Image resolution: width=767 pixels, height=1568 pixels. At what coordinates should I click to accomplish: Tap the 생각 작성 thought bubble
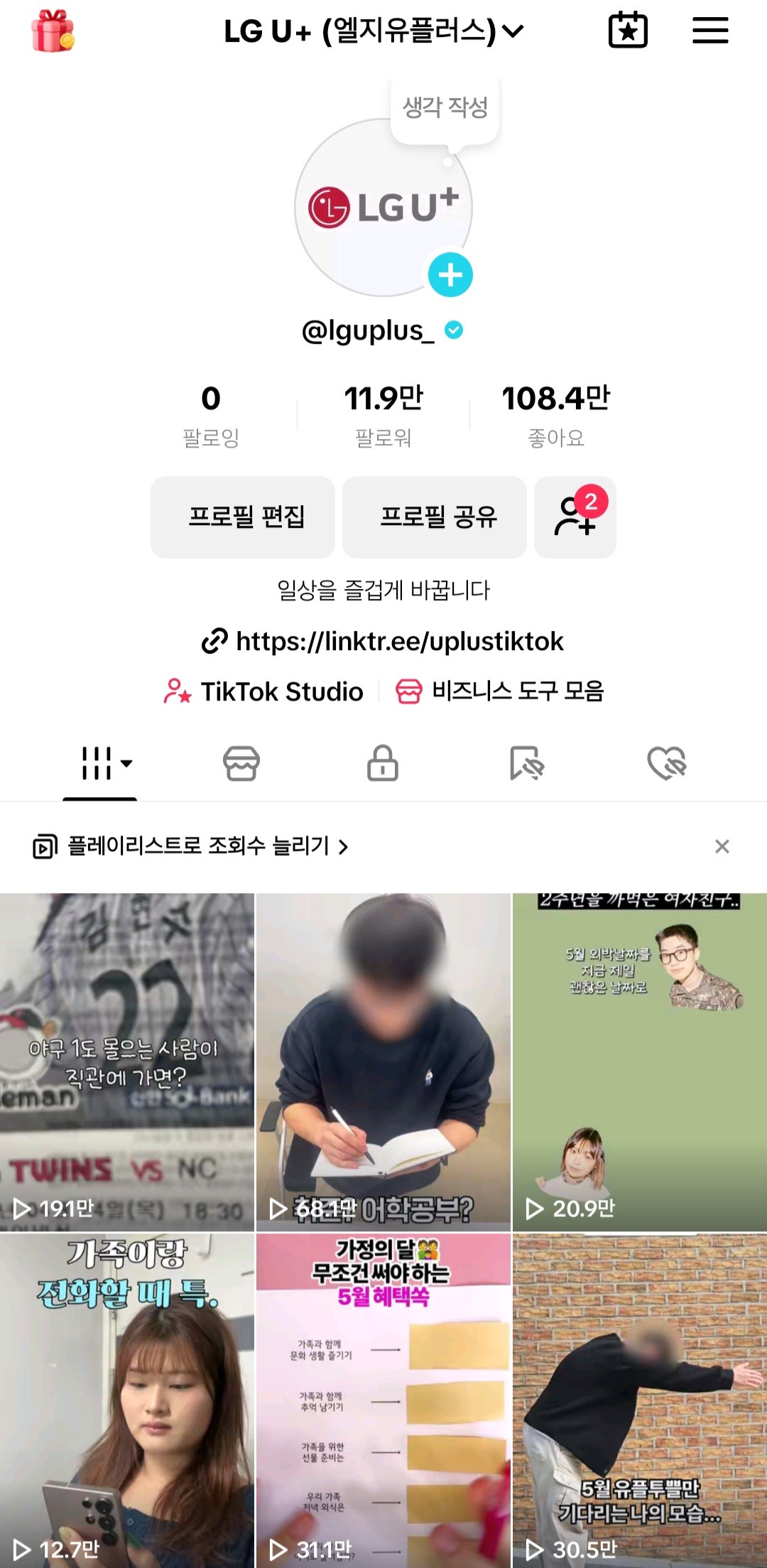pos(445,108)
